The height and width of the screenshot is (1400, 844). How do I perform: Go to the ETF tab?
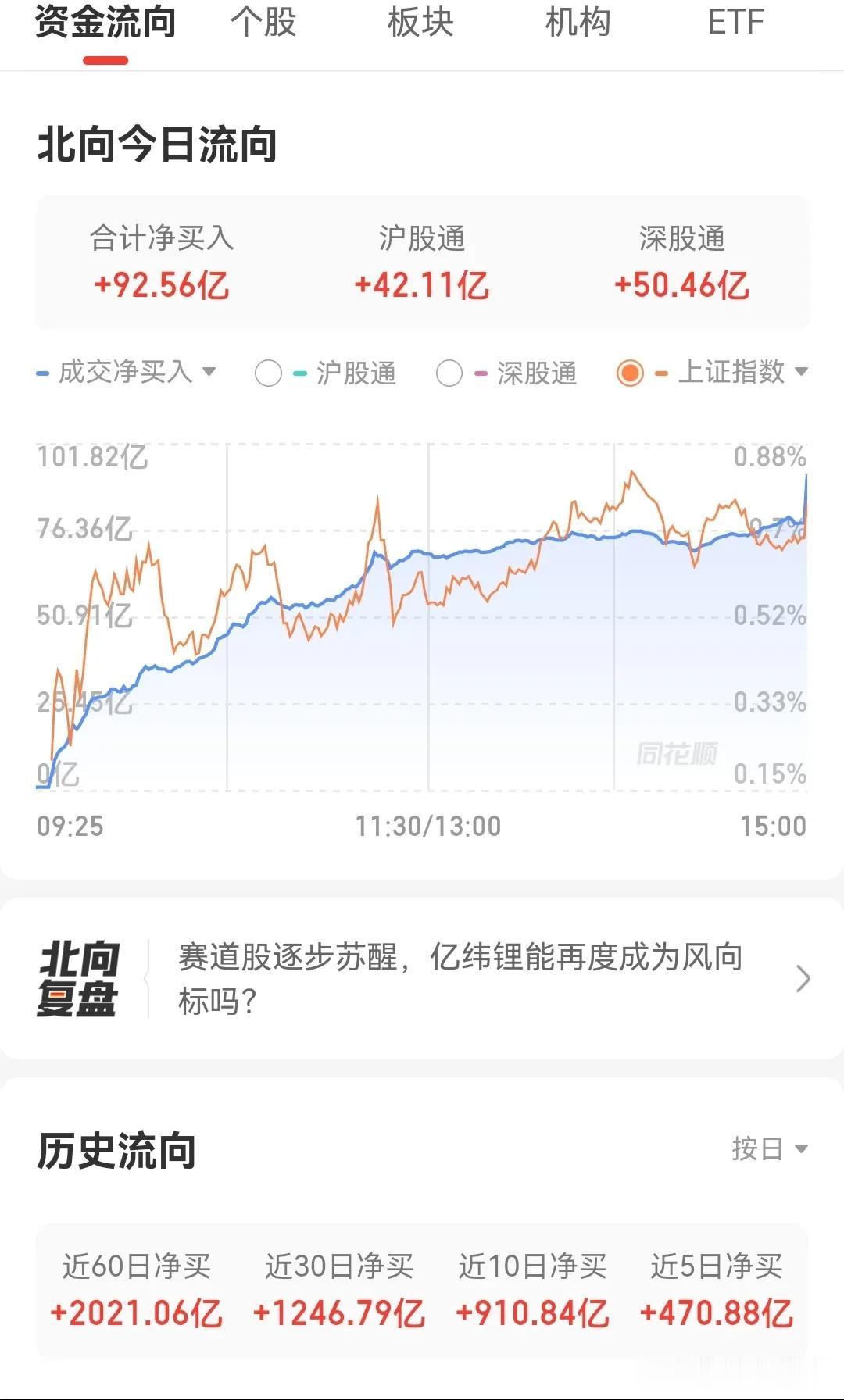coord(735,22)
